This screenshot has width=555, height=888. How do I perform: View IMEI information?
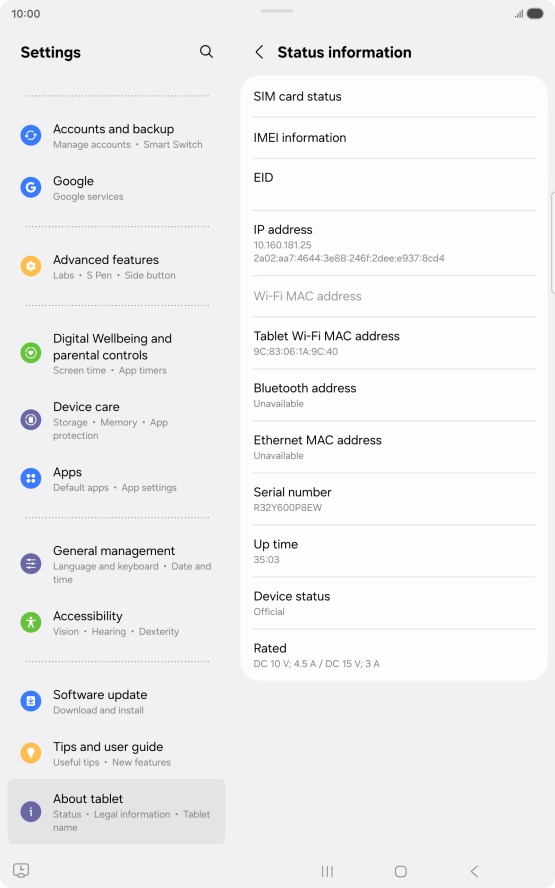coord(394,138)
